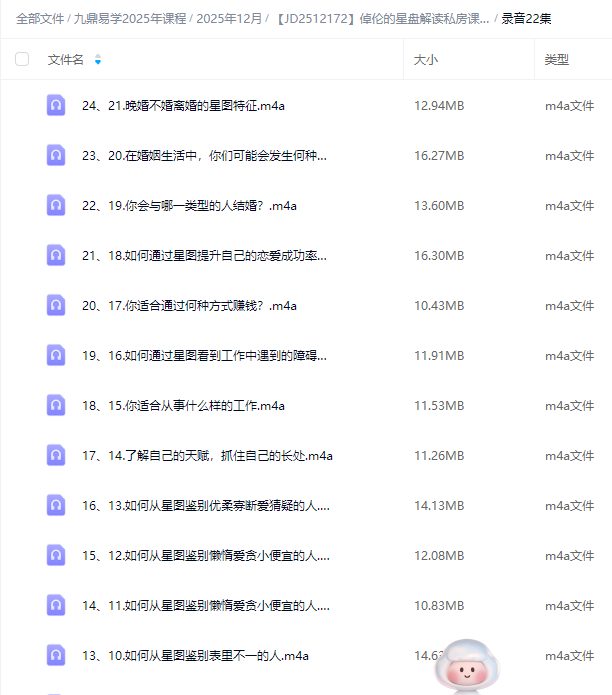Go to the 全部文件 breadcrumb
The width and height of the screenshot is (612, 695).
point(40,18)
